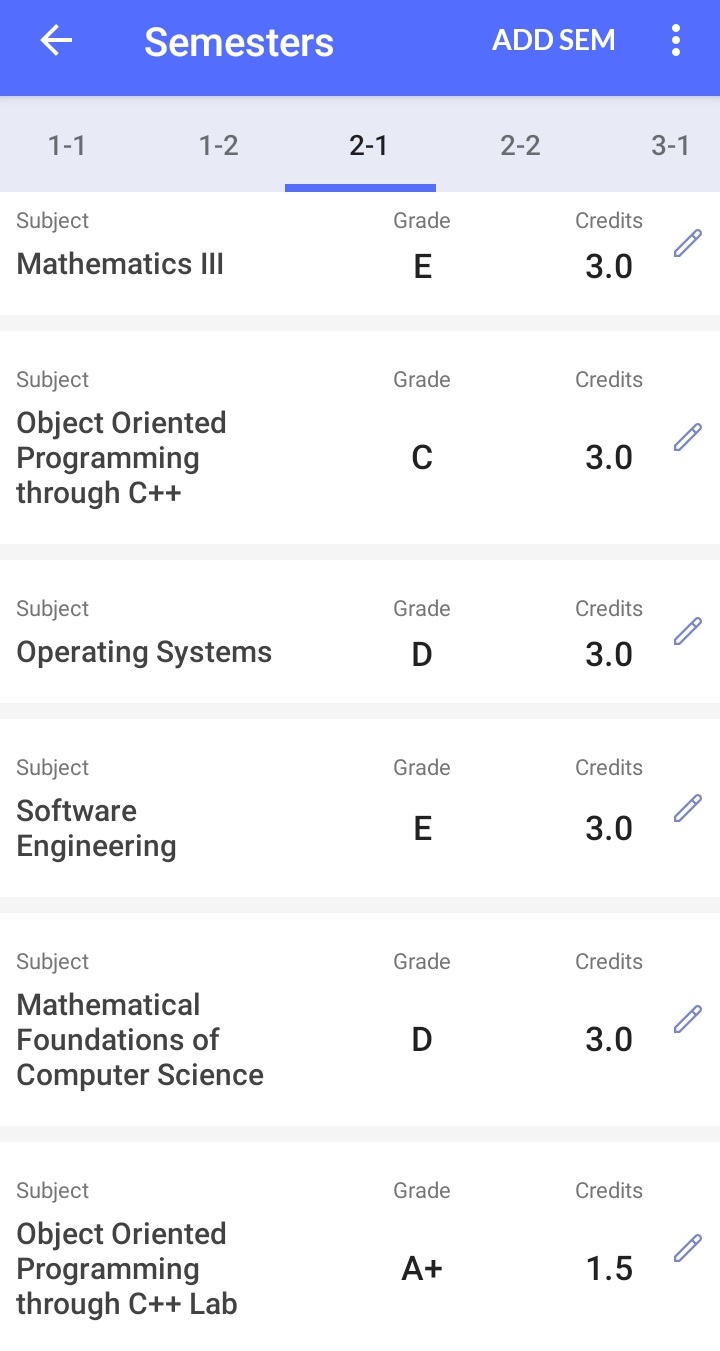Edit the Object Oriented Programming through C++ grade C entry
This screenshot has height=1351, width=720.
click(x=687, y=437)
